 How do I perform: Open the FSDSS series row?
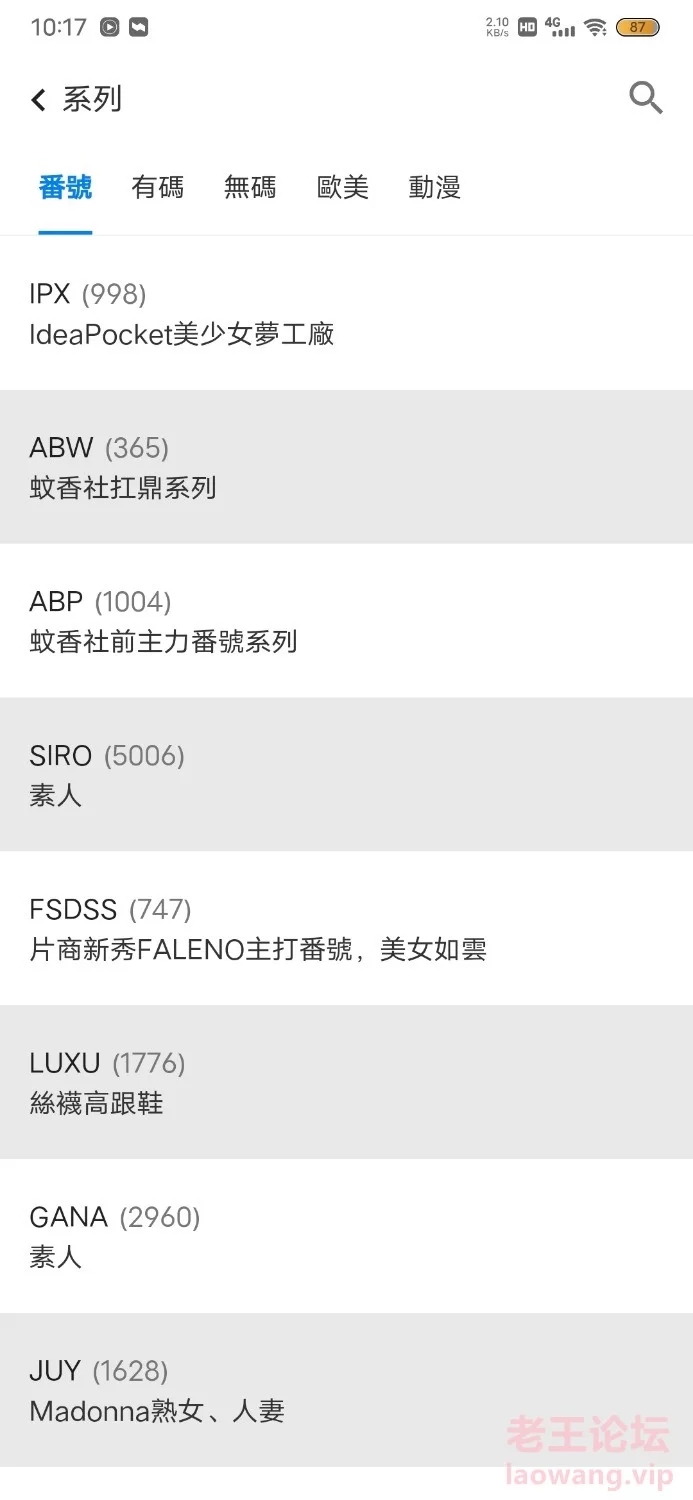tap(346, 929)
